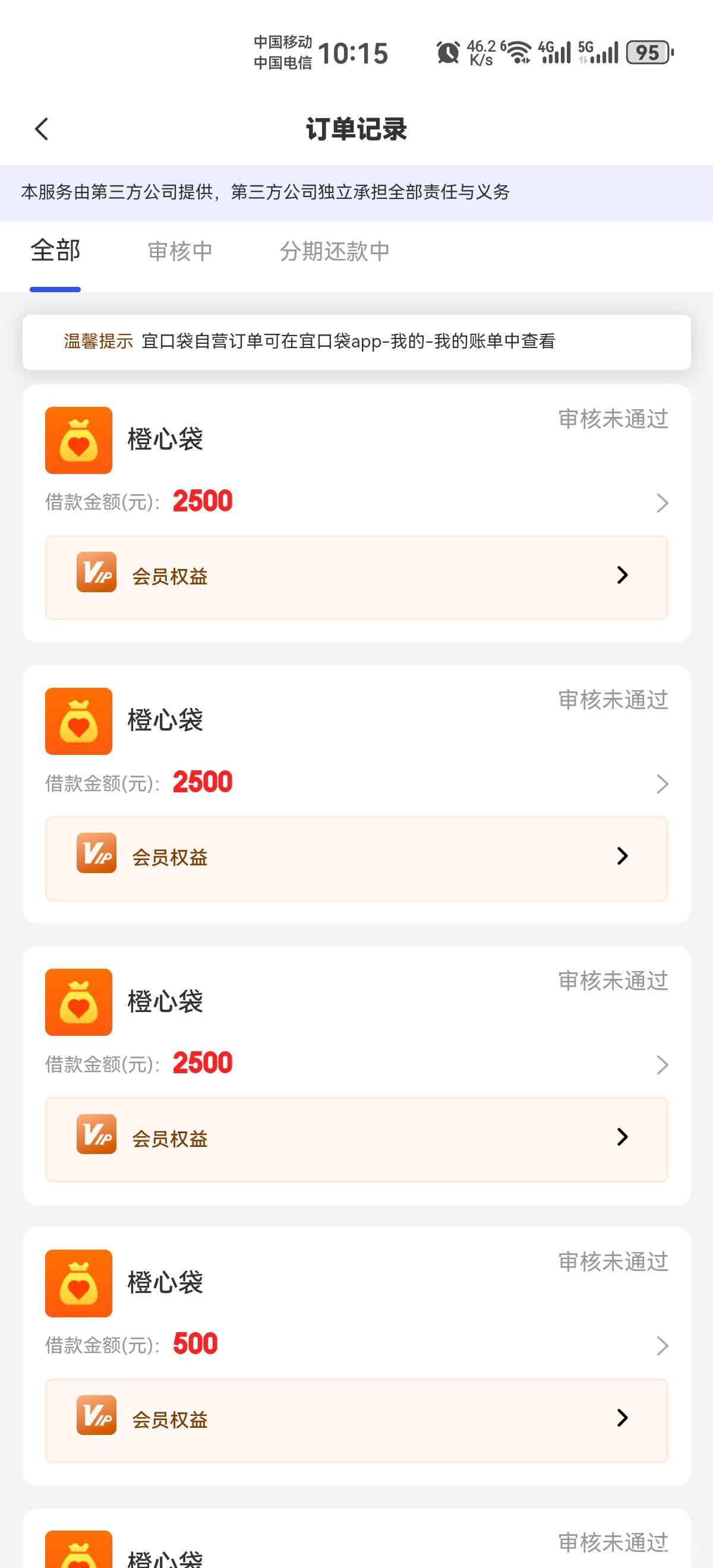Screen dimensions: 713x1568
Task: Go back using the top-left arrow
Action: click(42, 129)
